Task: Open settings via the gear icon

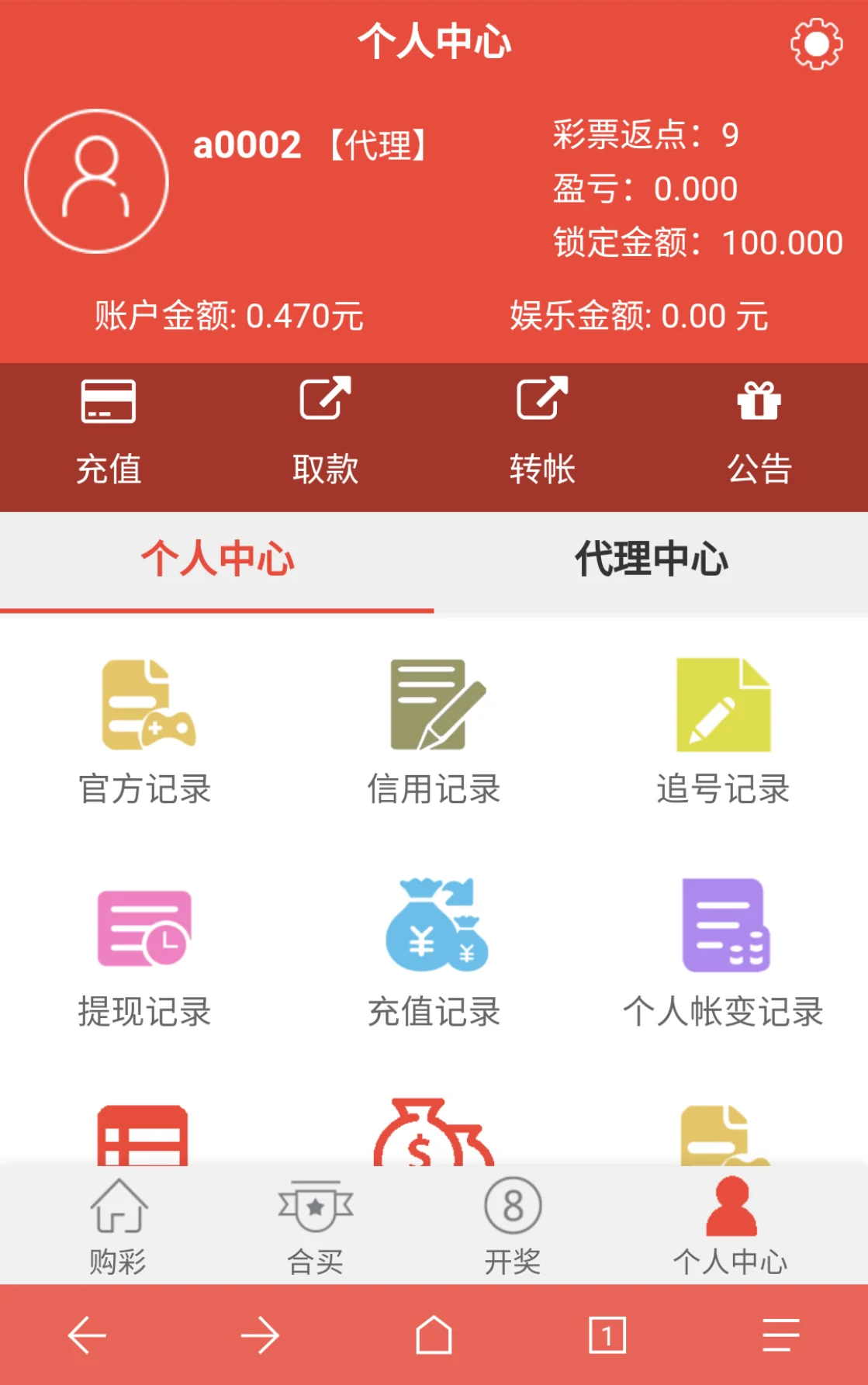Action: coord(816,43)
